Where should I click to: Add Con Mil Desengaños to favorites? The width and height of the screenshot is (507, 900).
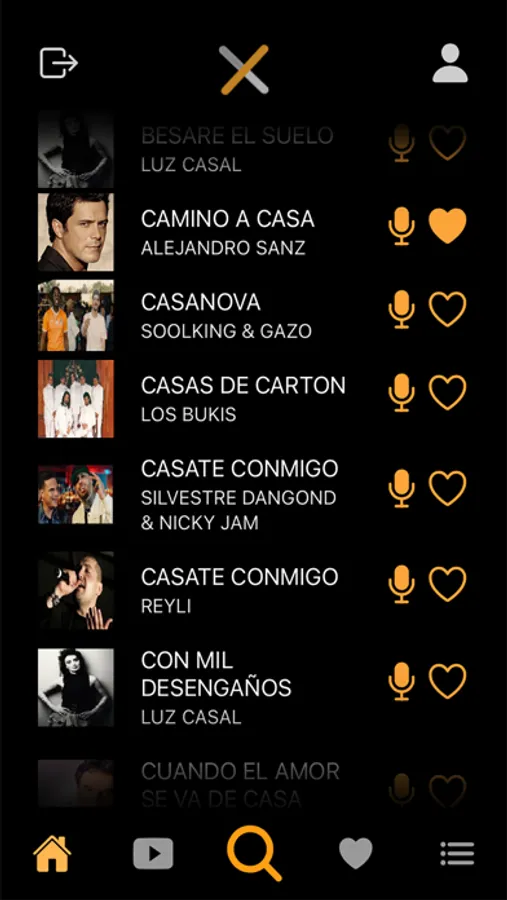pos(447,681)
